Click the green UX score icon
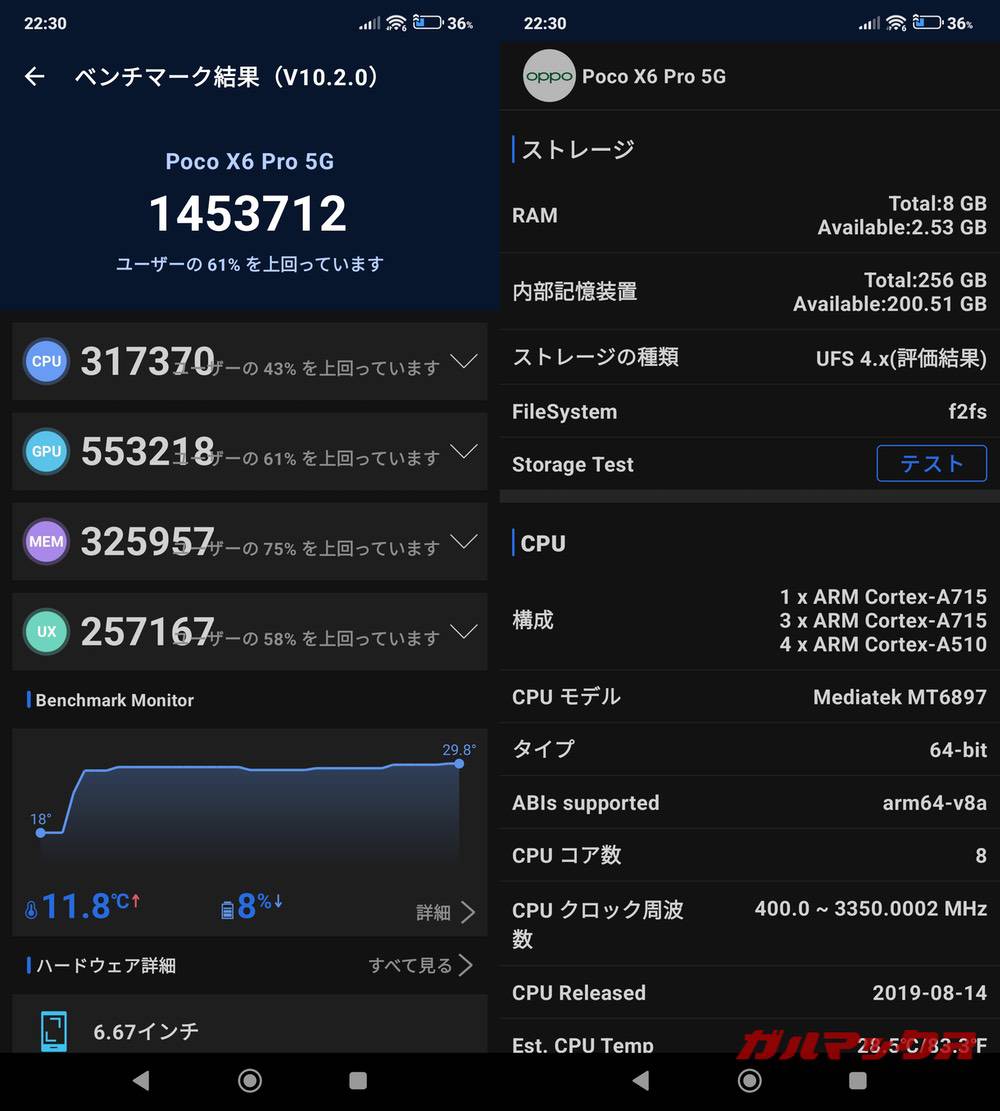Viewport: 1000px width, 1111px height. [x=45, y=631]
